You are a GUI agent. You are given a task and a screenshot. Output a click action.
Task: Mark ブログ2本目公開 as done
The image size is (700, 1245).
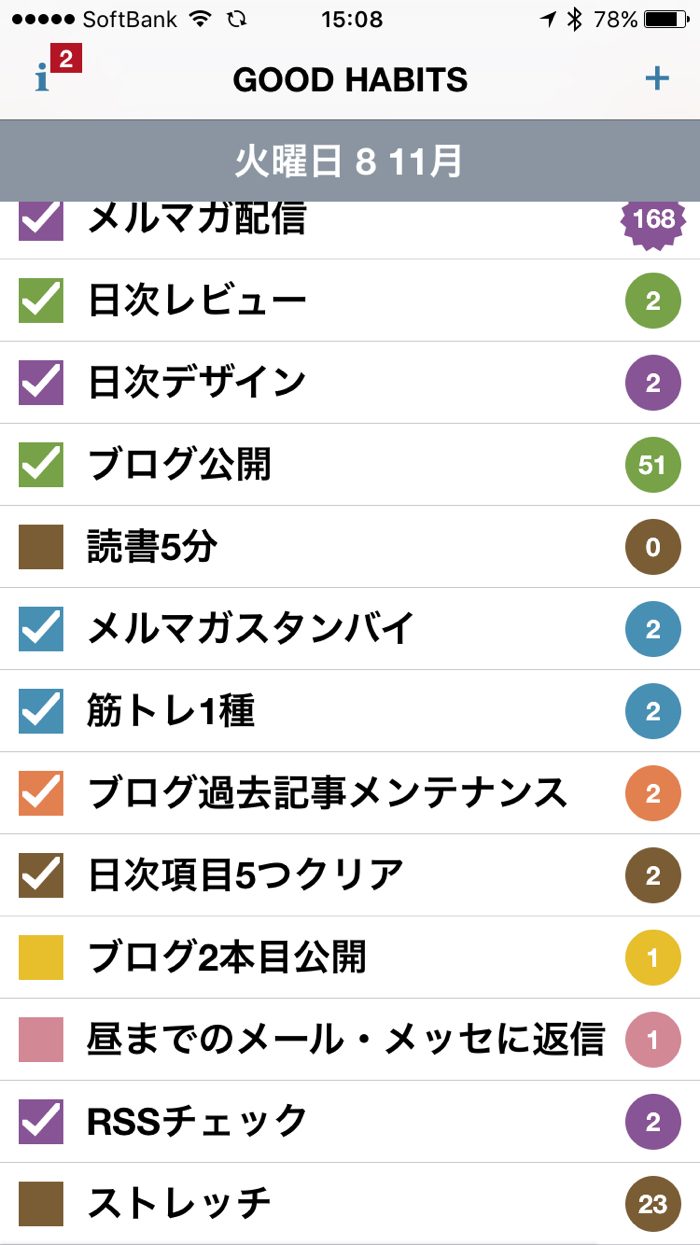coord(41,957)
